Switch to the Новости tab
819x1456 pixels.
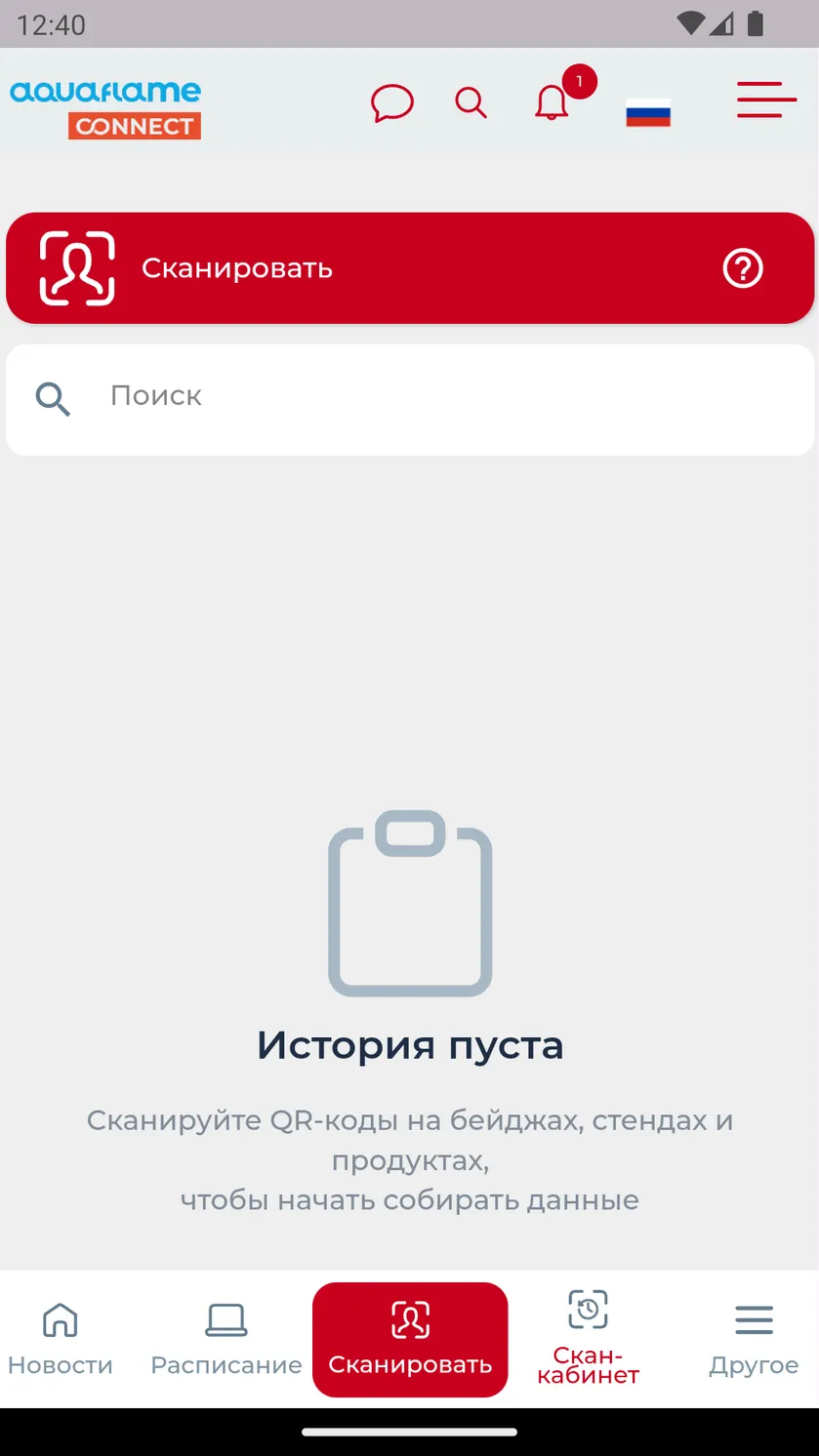click(61, 1338)
